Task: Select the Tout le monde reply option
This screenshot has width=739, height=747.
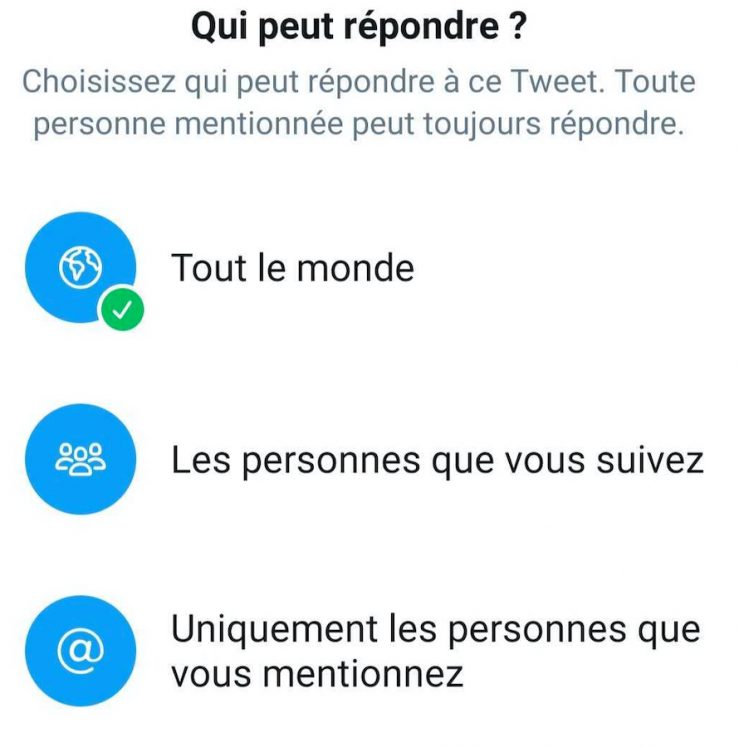Action: (294, 266)
